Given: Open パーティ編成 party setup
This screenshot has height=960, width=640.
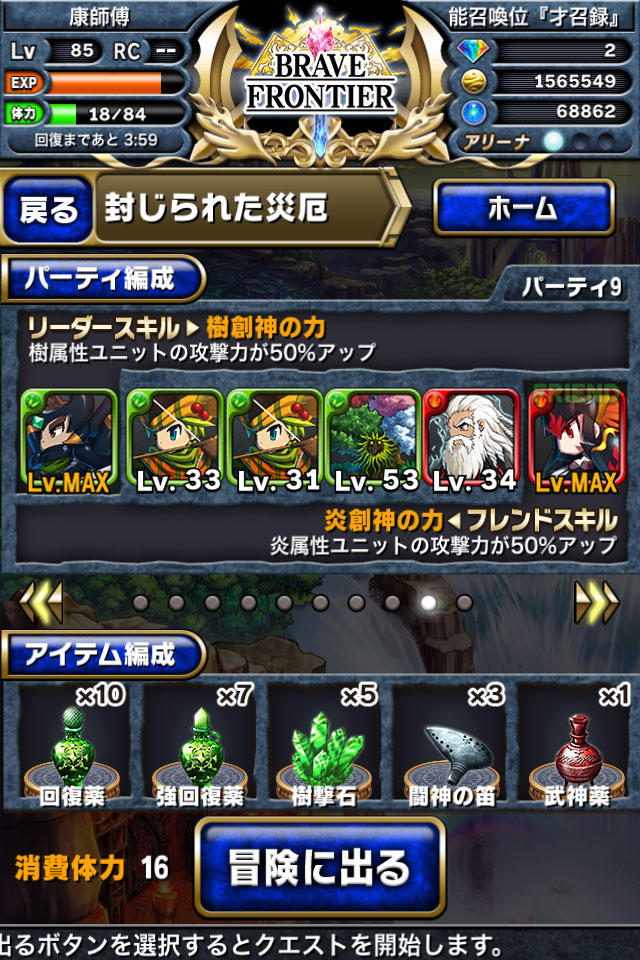Looking at the screenshot, I should coord(102,279).
